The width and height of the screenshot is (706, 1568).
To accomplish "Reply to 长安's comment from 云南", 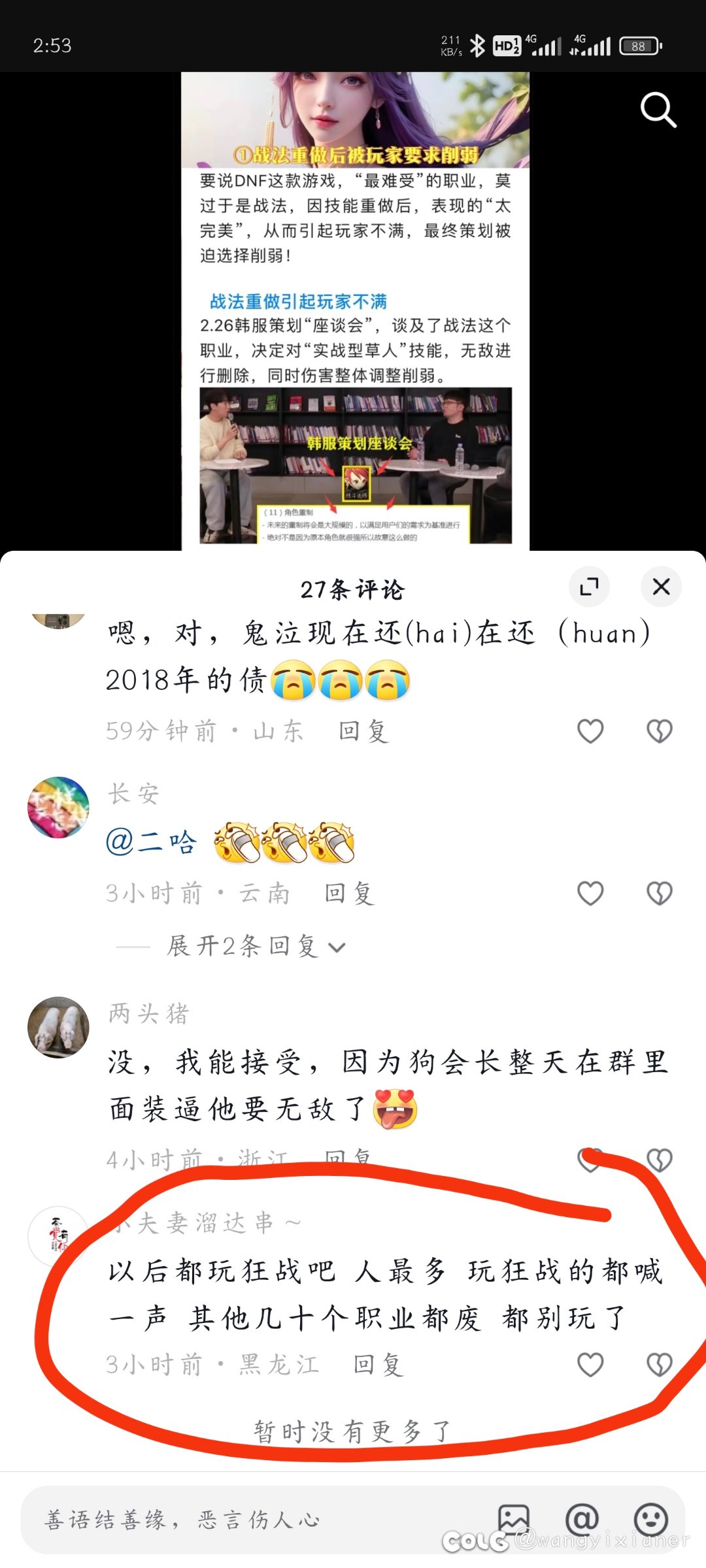I will (x=349, y=893).
